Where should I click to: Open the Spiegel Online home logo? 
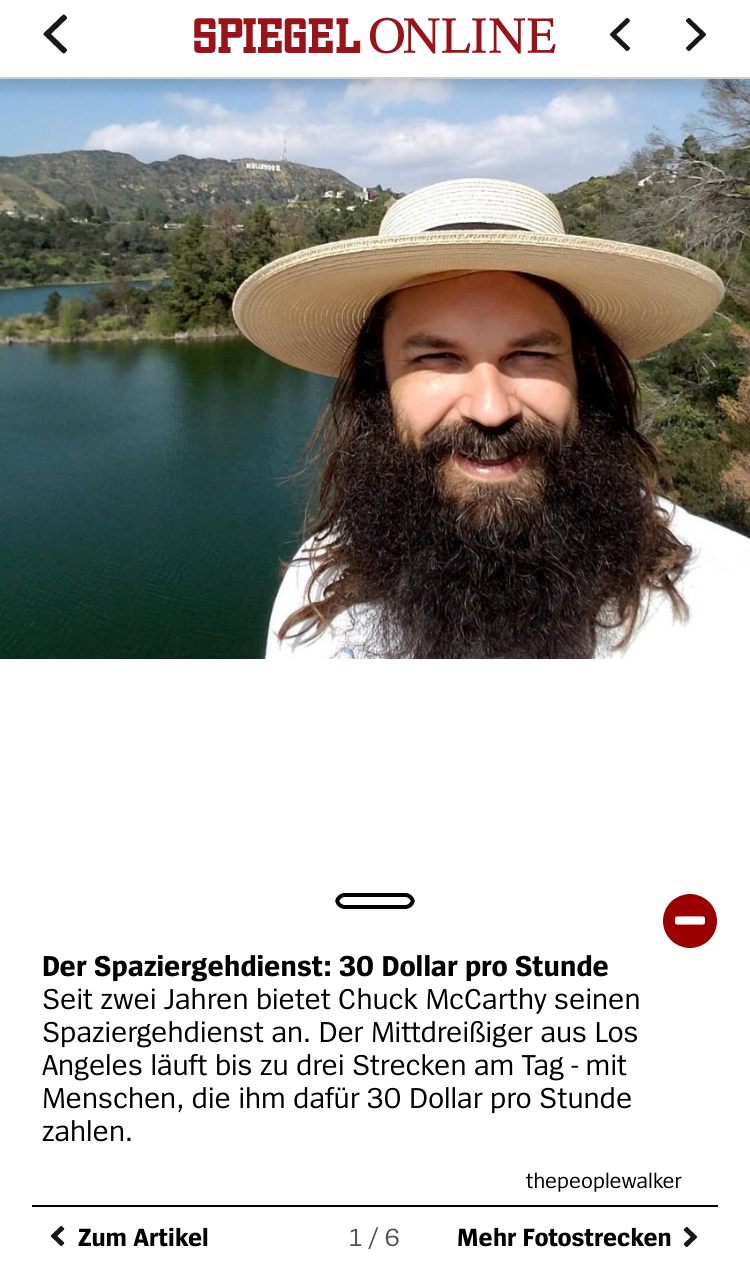tap(374, 36)
